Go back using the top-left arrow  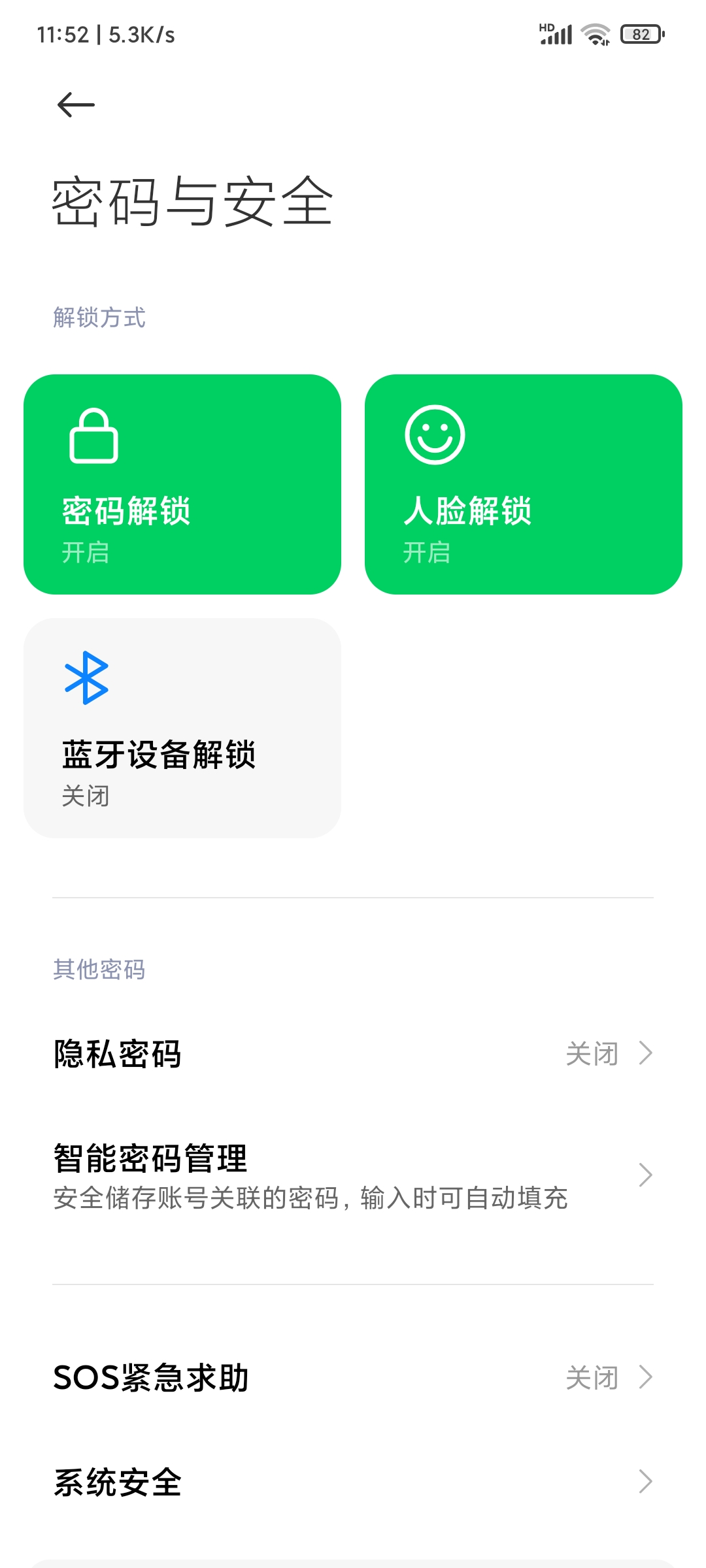point(76,105)
